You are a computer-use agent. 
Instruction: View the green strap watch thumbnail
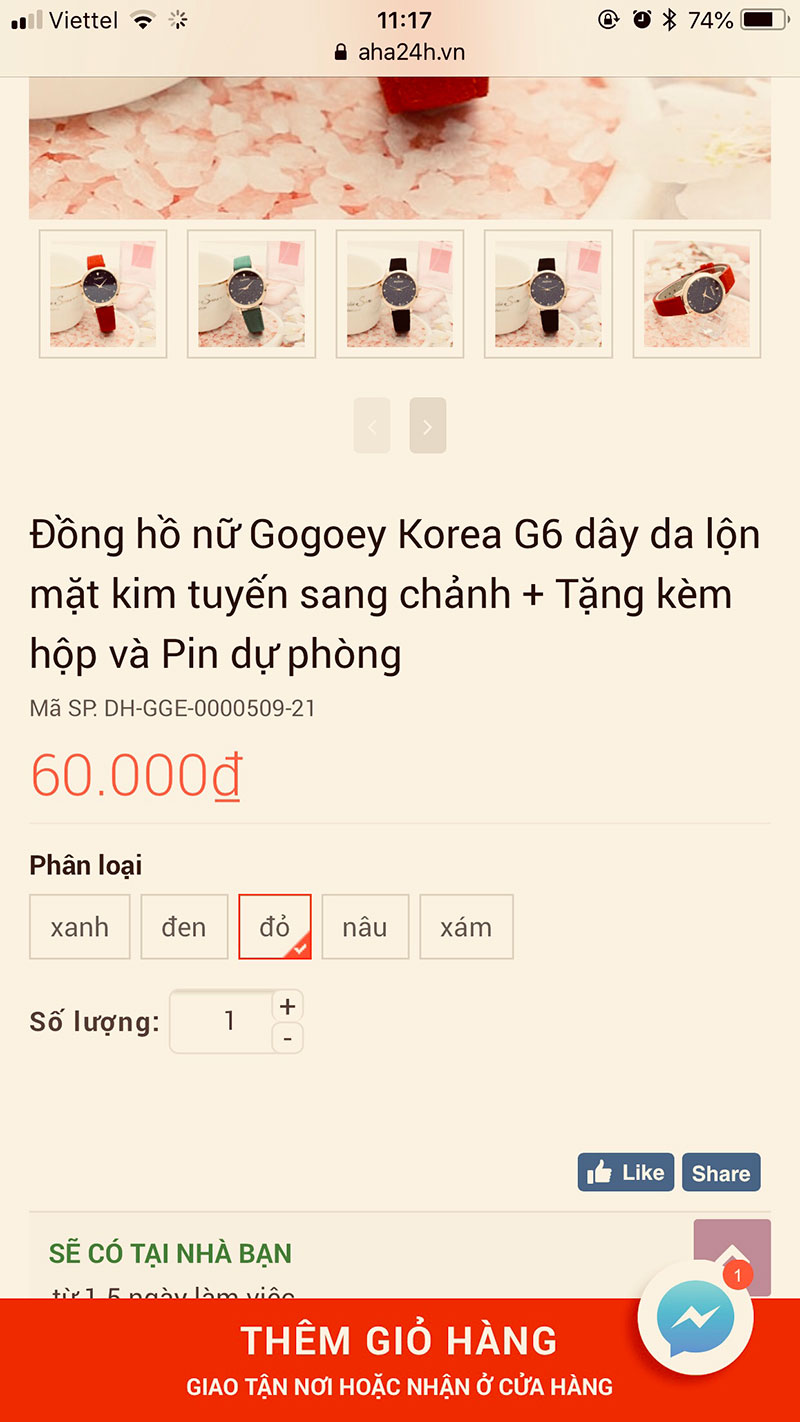click(x=251, y=294)
